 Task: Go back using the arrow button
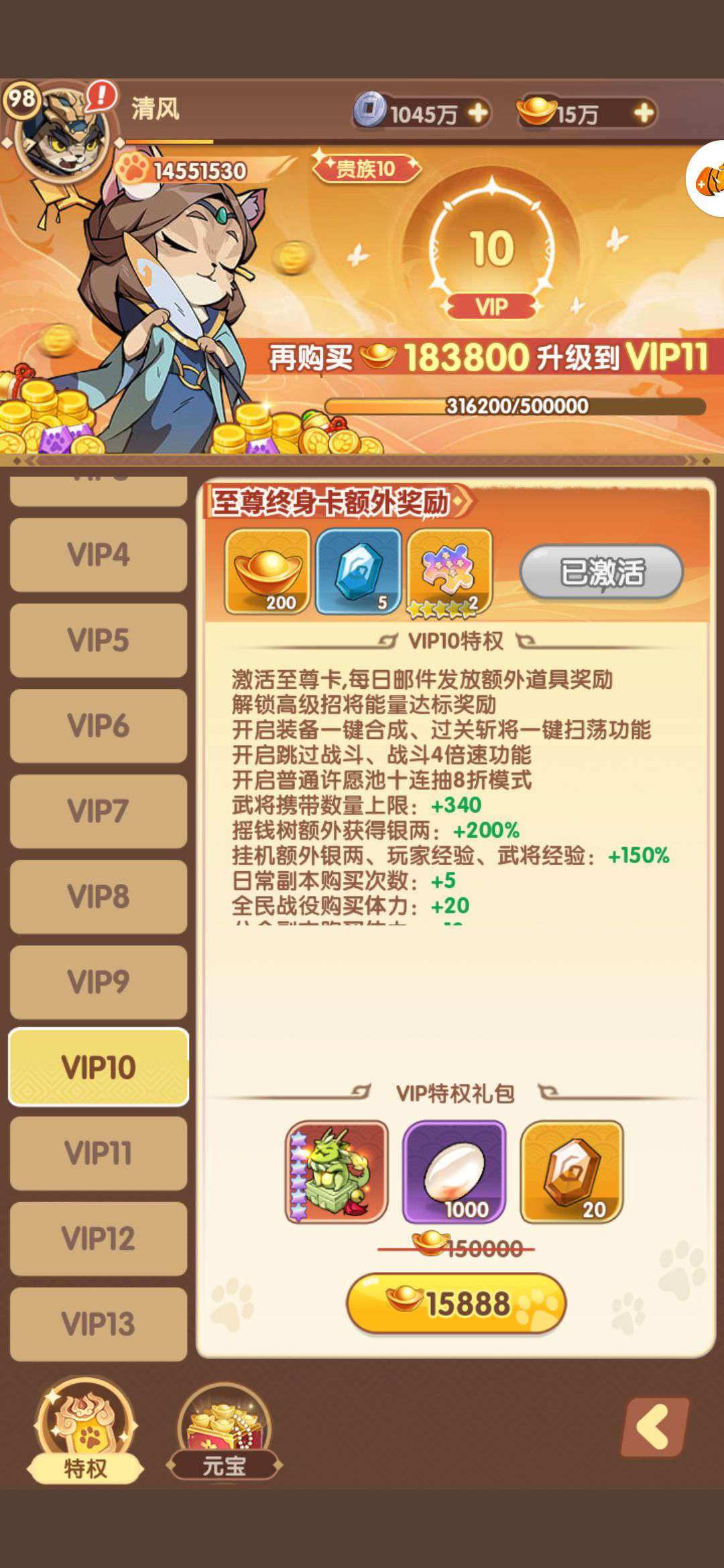click(x=655, y=1427)
